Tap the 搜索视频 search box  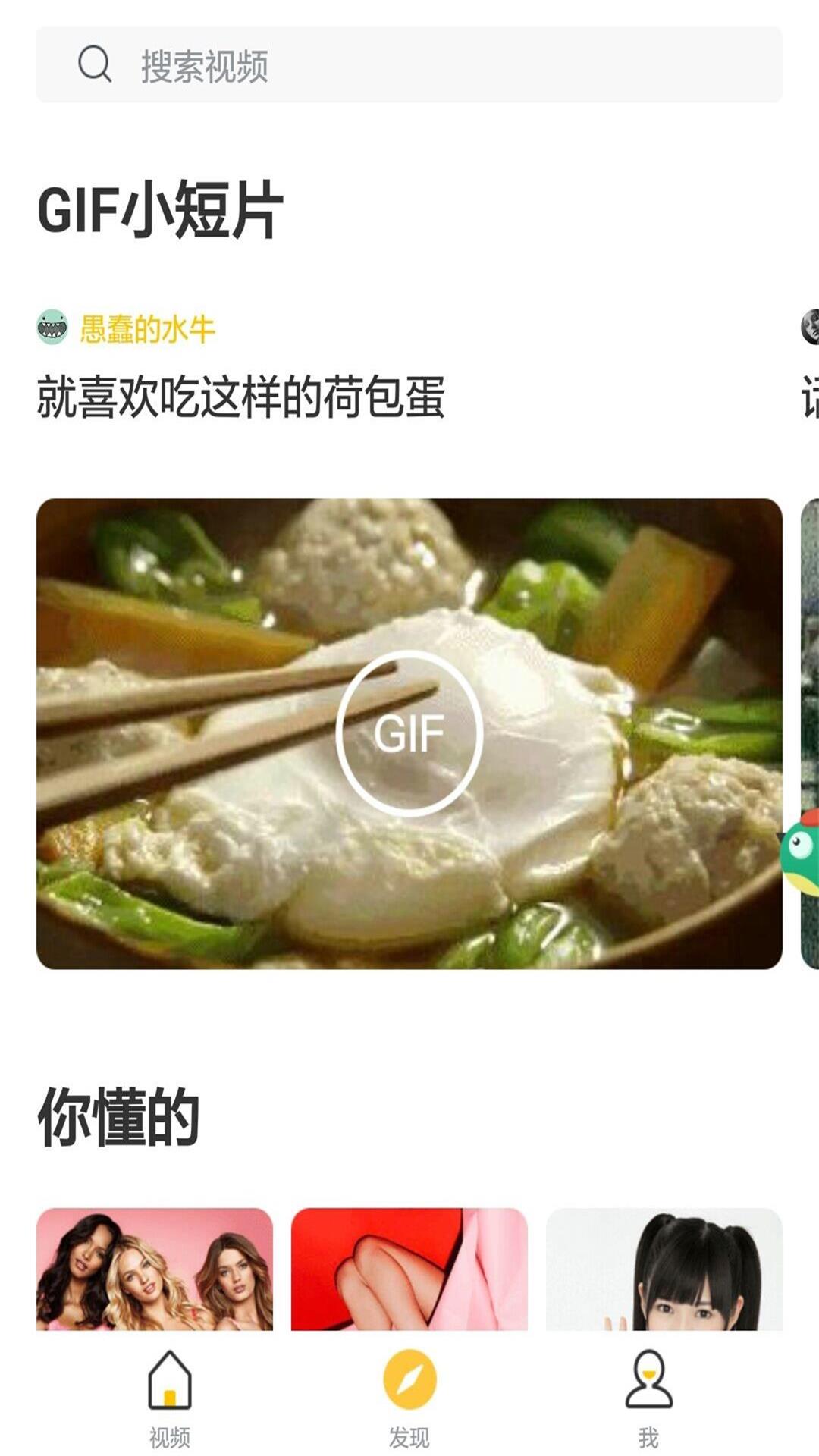click(x=409, y=64)
